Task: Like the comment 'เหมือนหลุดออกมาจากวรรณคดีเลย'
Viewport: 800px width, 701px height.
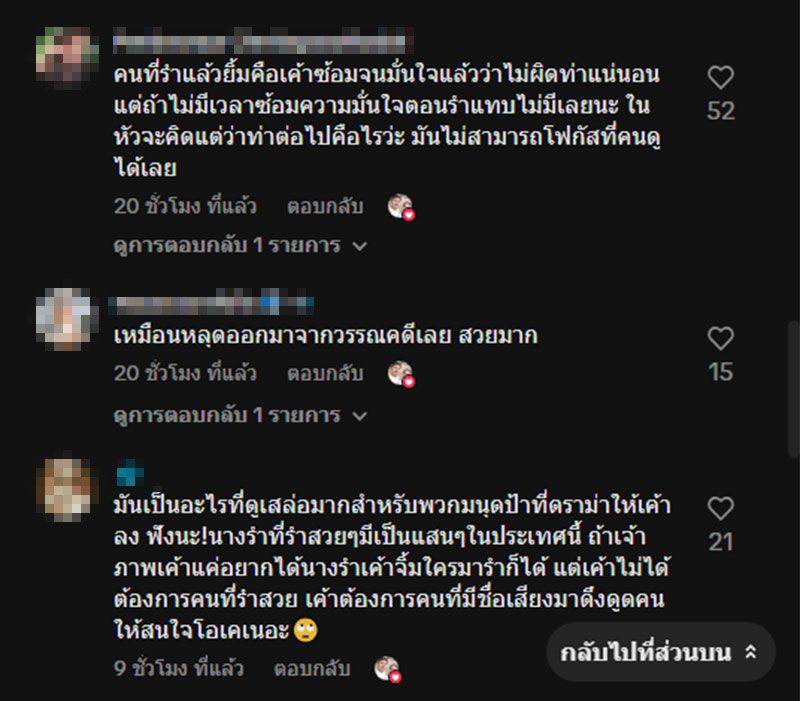Action: pos(720,338)
